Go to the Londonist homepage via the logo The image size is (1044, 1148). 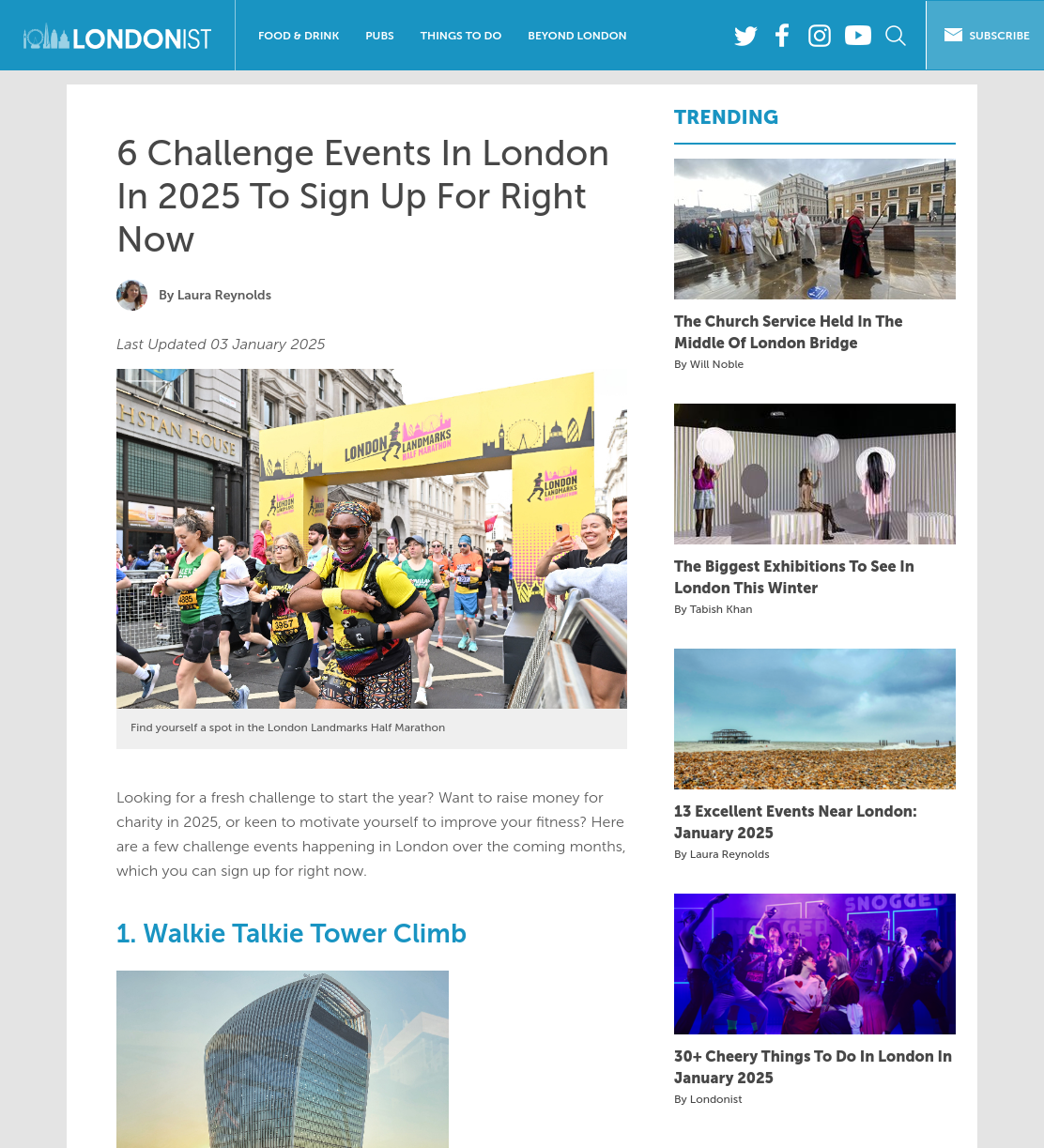pyautogui.click(x=117, y=38)
